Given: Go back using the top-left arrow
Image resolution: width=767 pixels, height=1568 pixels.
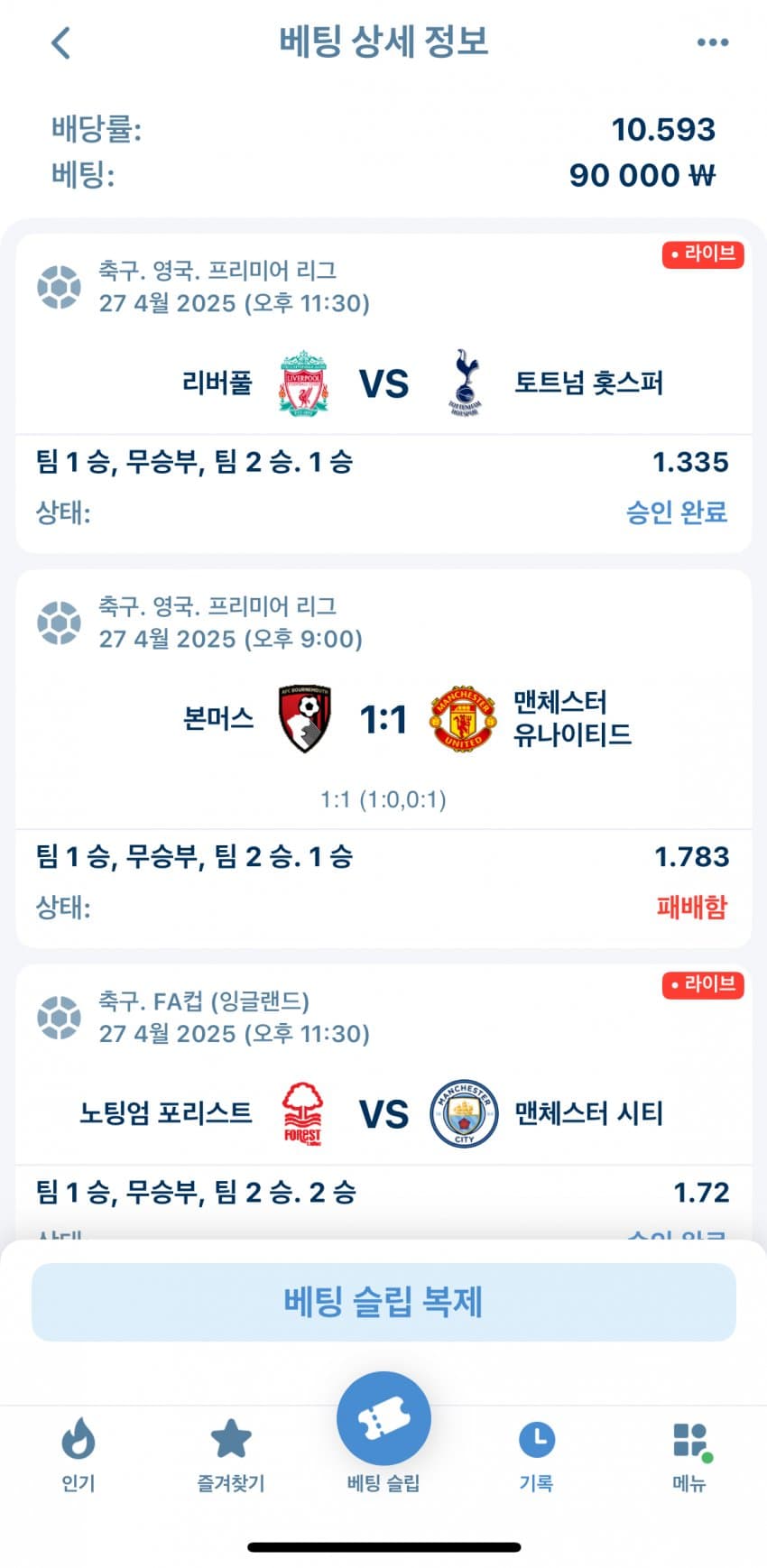Looking at the screenshot, I should click(x=60, y=42).
